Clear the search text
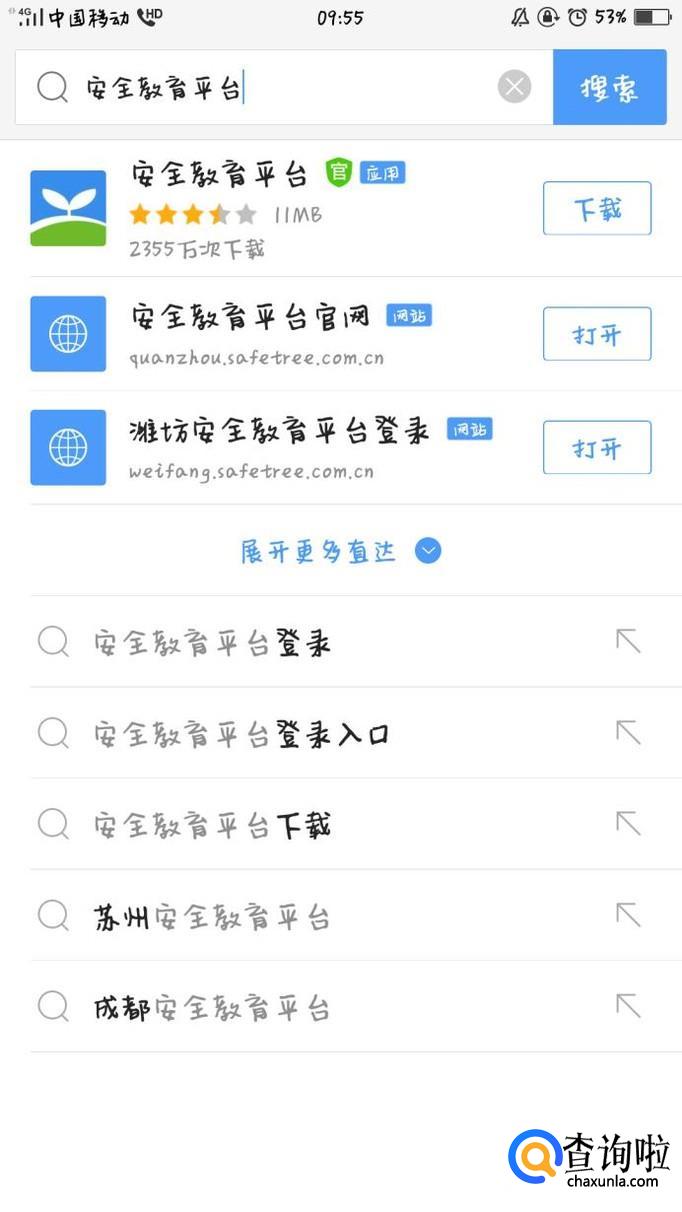The image size is (682, 1212). pos(514,88)
